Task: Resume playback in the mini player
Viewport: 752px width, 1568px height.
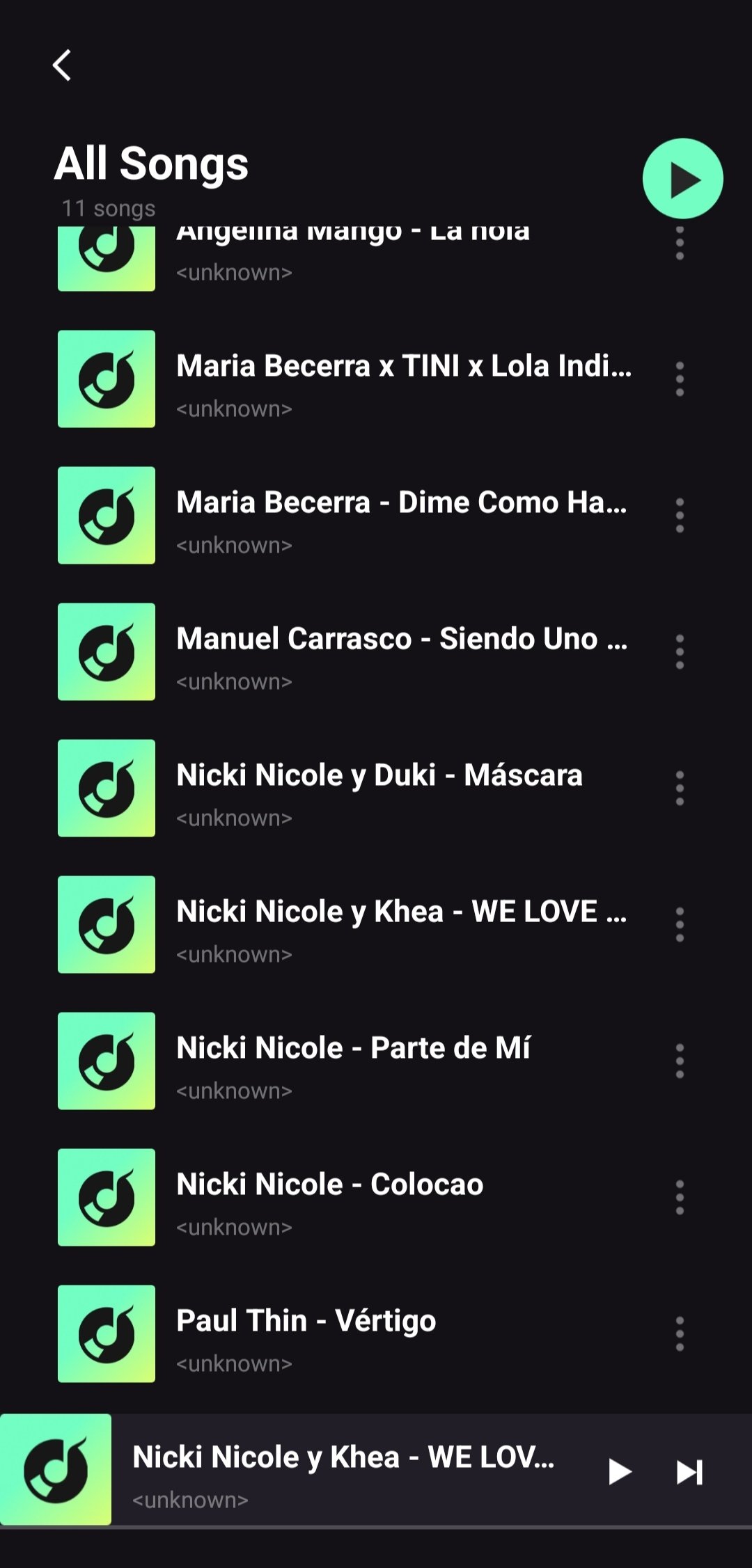Action: click(x=619, y=1471)
